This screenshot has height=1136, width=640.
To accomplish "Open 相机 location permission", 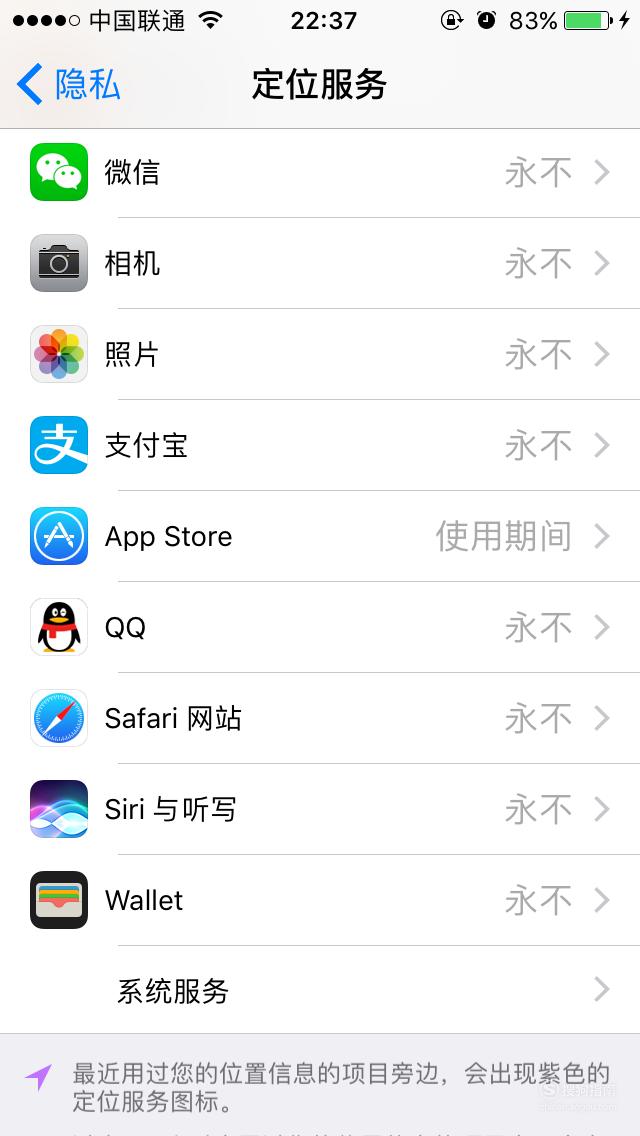I will pos(320,263).
